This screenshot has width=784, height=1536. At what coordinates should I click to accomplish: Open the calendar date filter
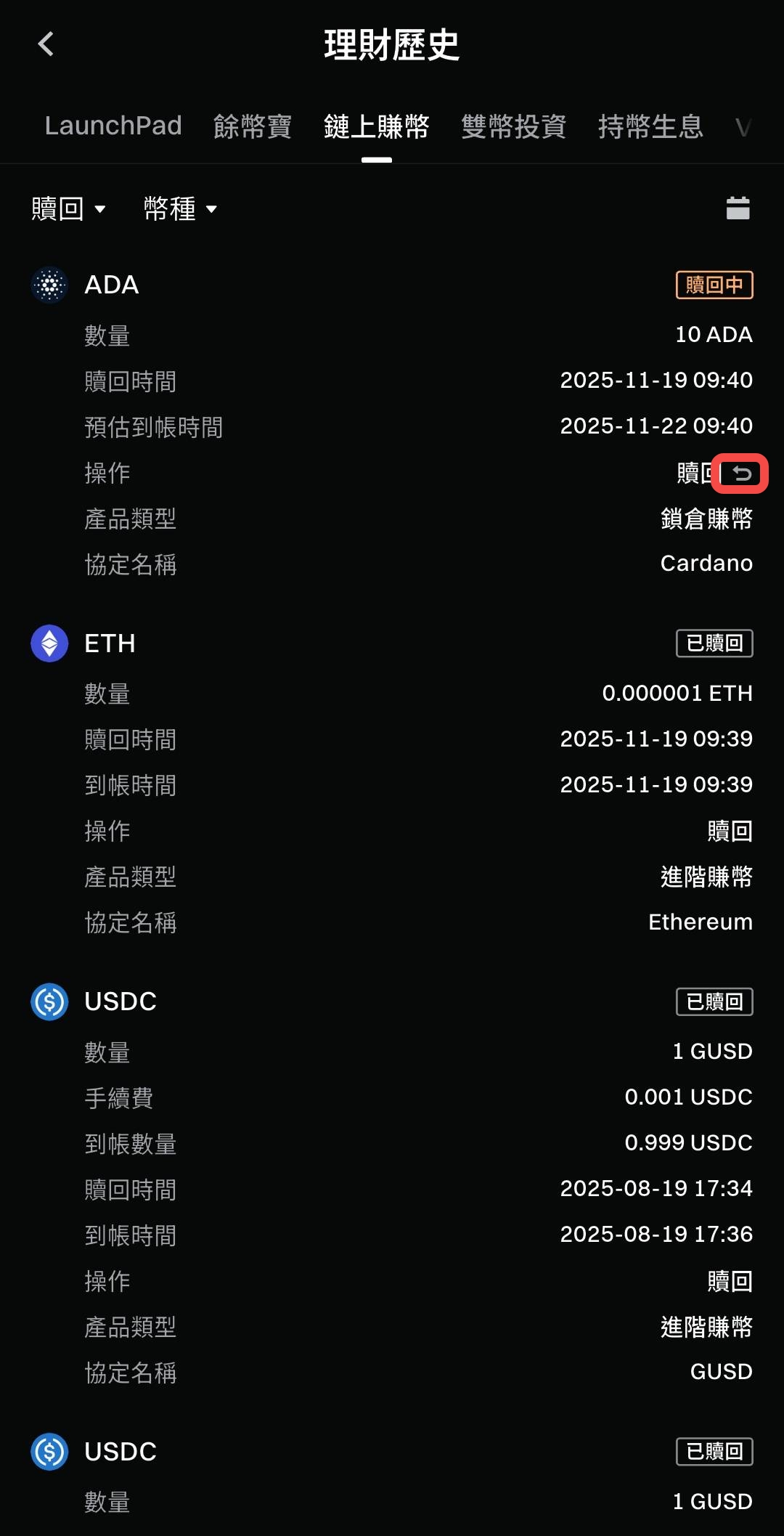(738, 208)
